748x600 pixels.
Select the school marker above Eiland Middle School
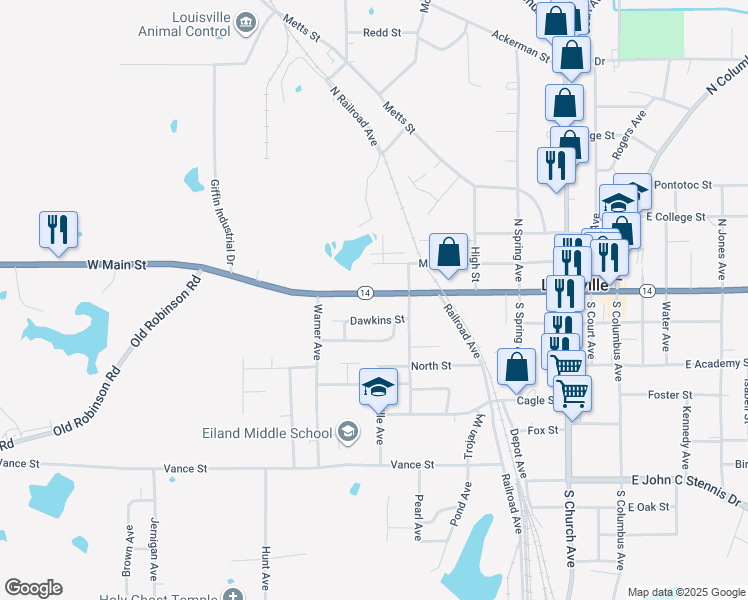(x=379, y=387)
